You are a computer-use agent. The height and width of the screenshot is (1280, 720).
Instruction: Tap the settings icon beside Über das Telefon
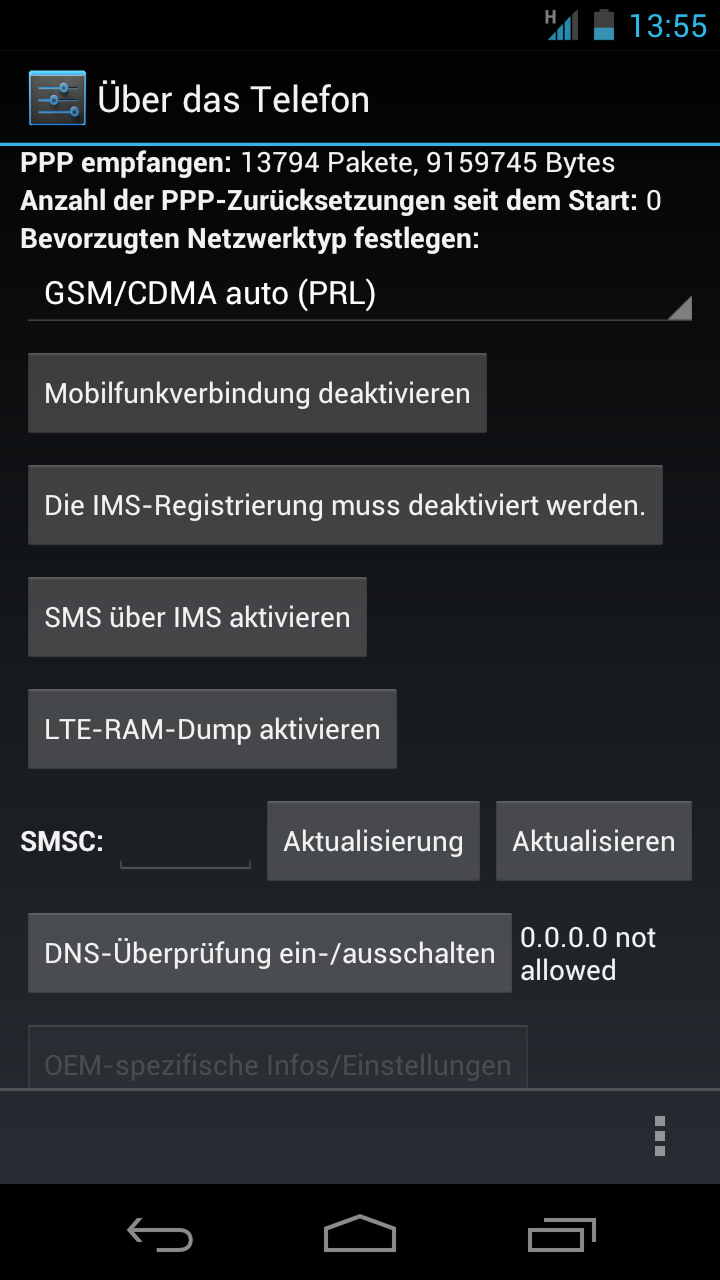click(57, 99)
